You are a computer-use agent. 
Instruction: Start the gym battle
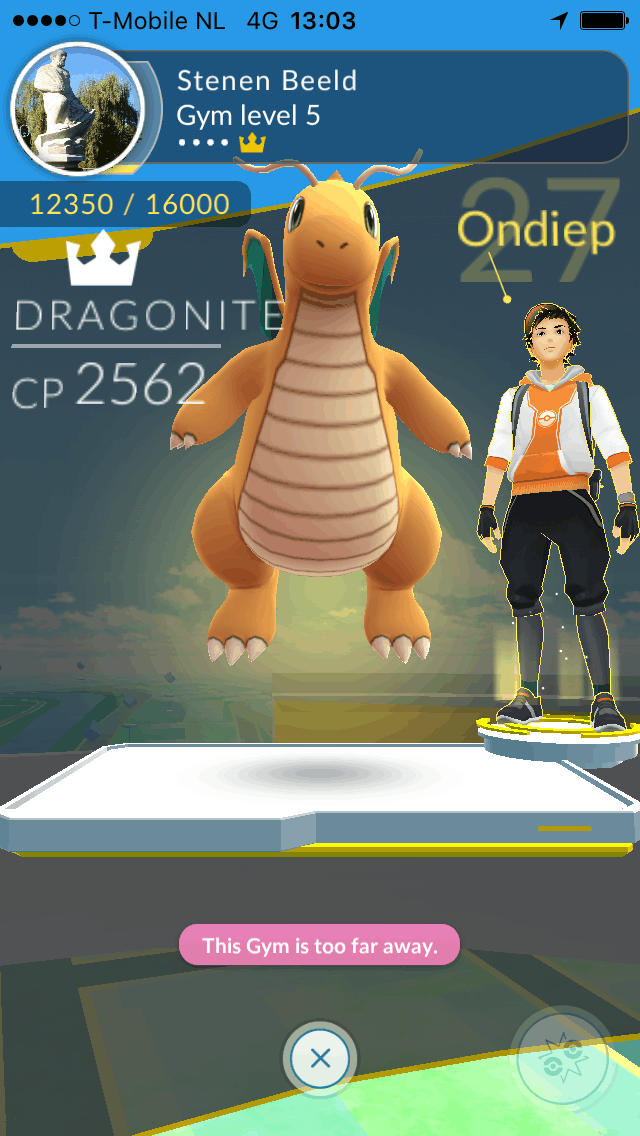point(565,1058)
